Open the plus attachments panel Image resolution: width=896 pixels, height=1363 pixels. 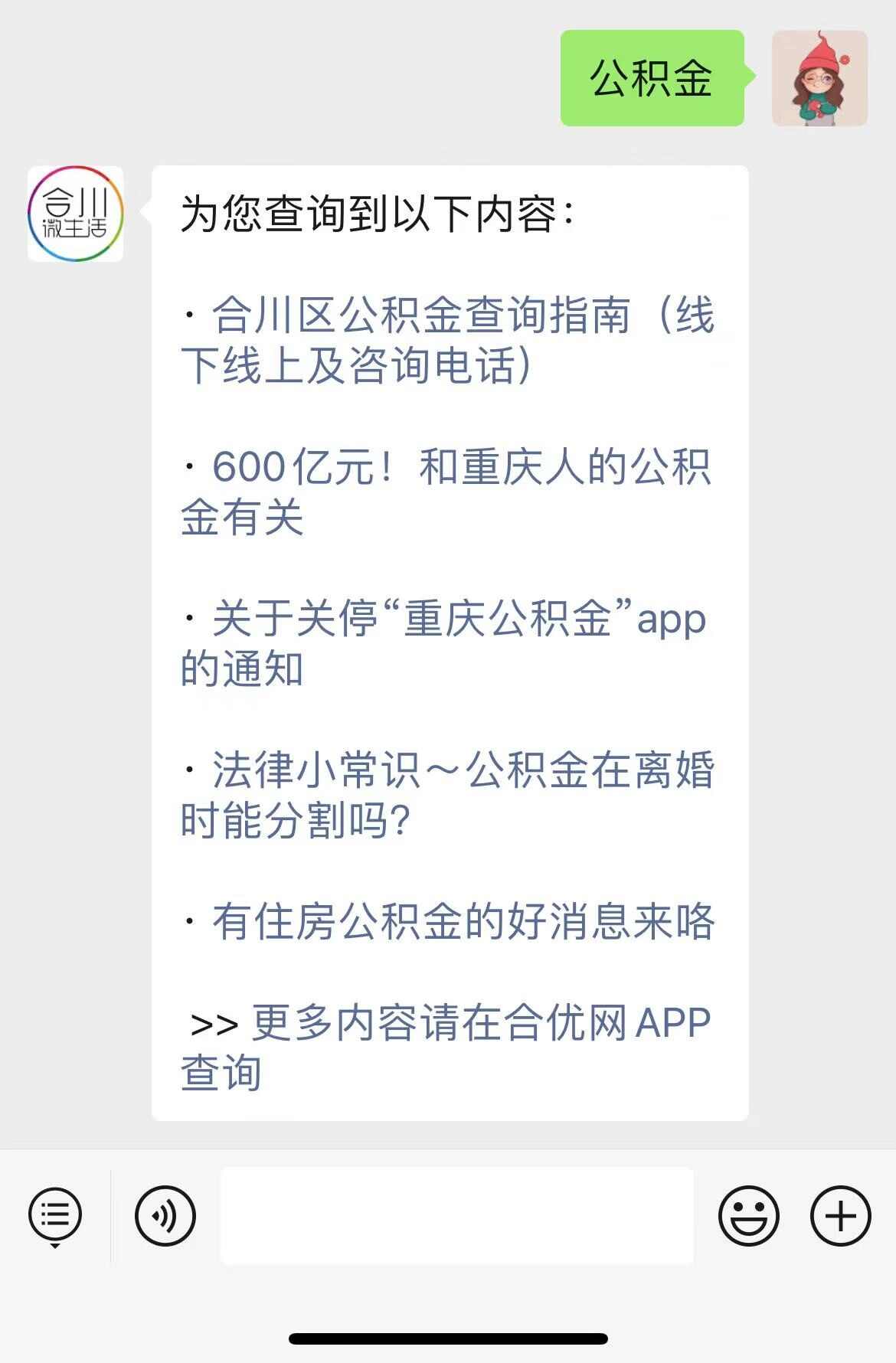coord(840,1216)
